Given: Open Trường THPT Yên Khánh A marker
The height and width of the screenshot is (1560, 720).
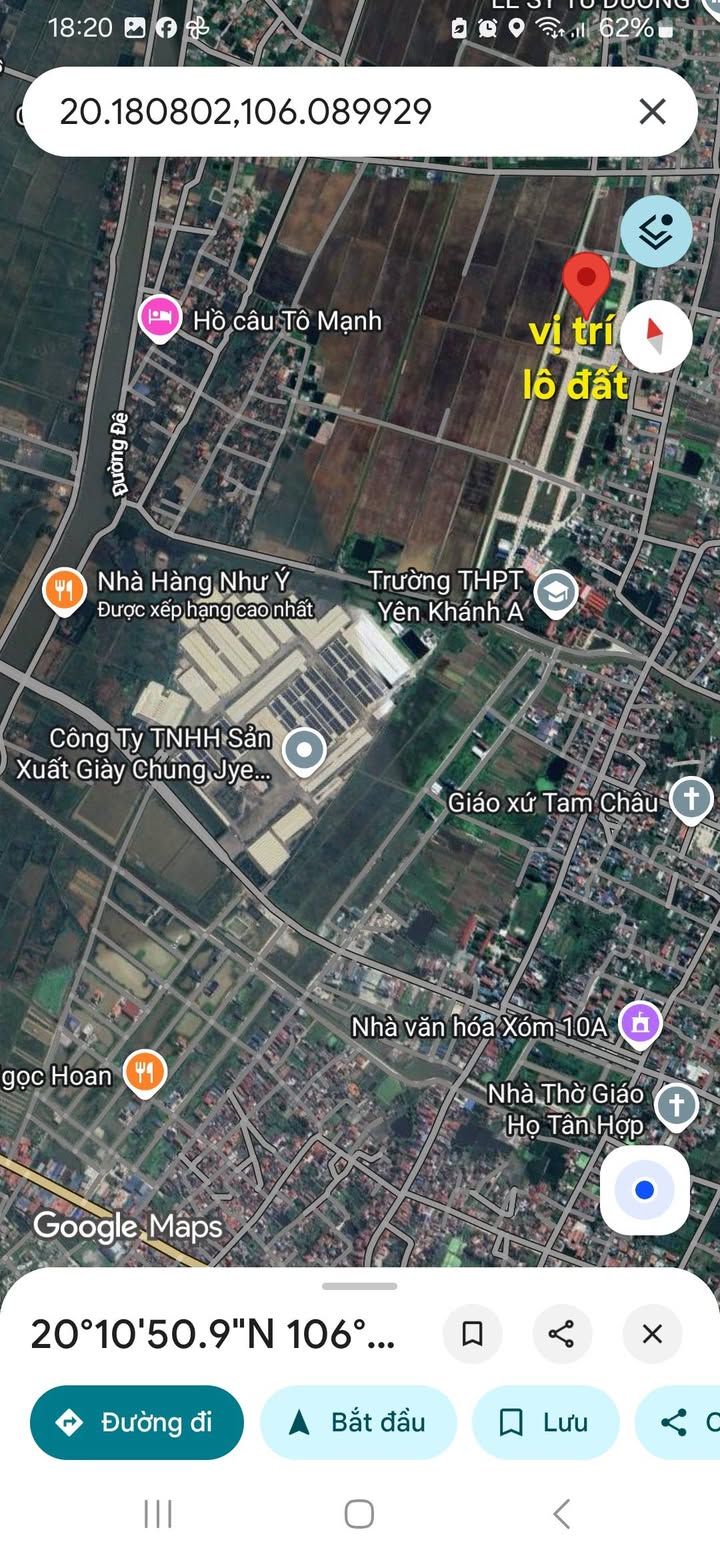Looking at the screenshot, I should (x=555, y=593).
